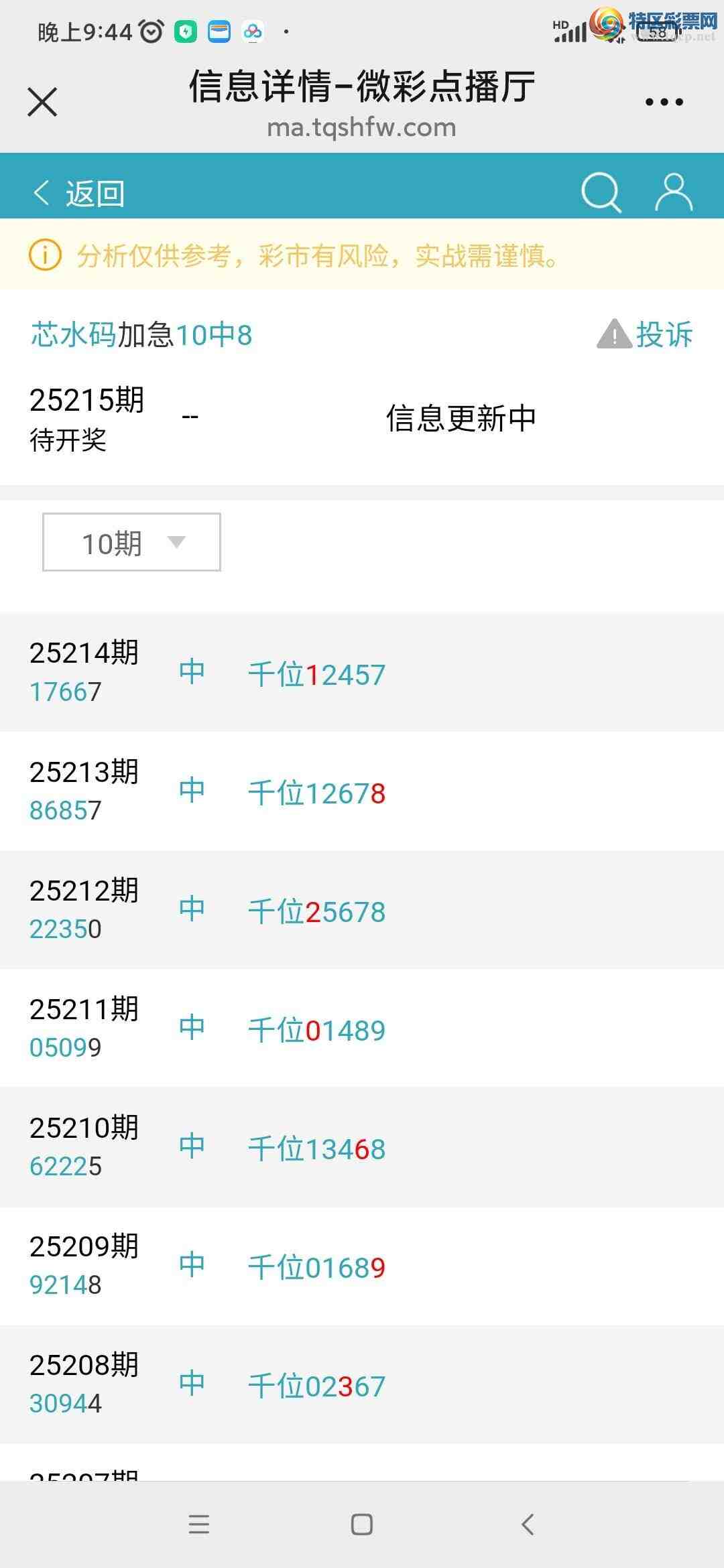Tap the magnifier search icon
Image resolution: width=724 pixels, height=1568 pixels.
[601, 192]
